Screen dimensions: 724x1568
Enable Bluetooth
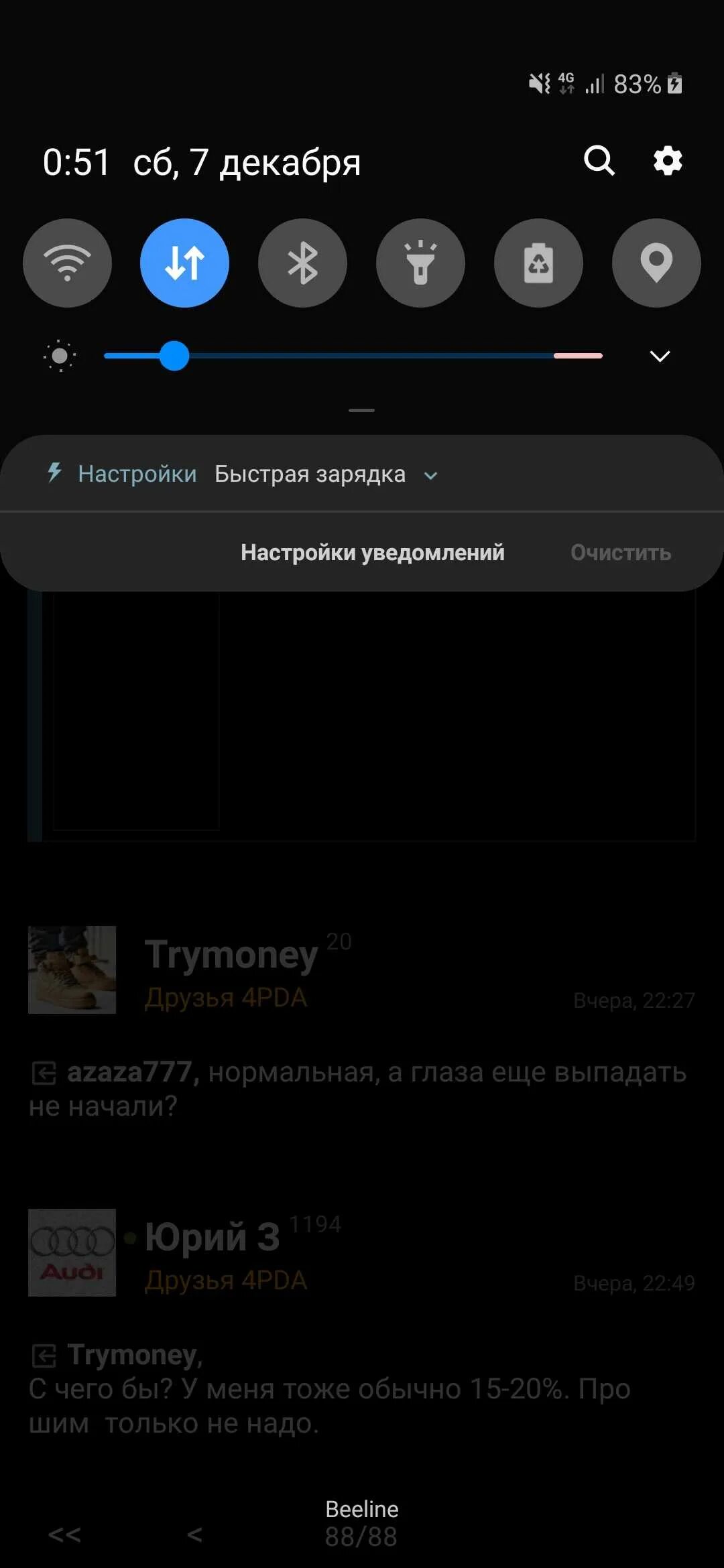click(302, 263)
